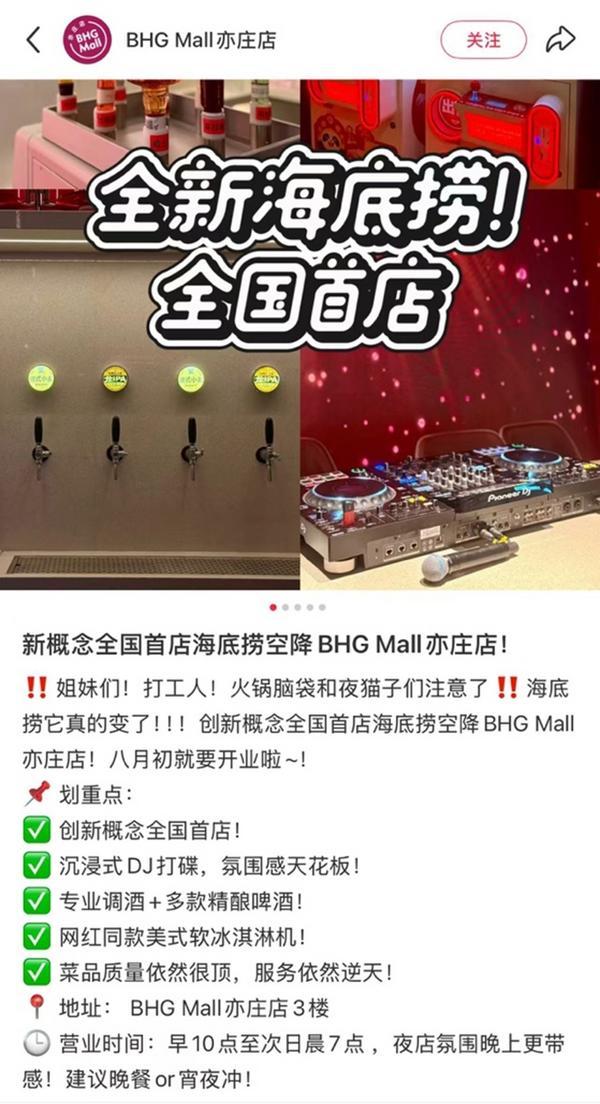
Task: Open BHG Mall亦庄店 profile avatar
Action: point(87,40)
